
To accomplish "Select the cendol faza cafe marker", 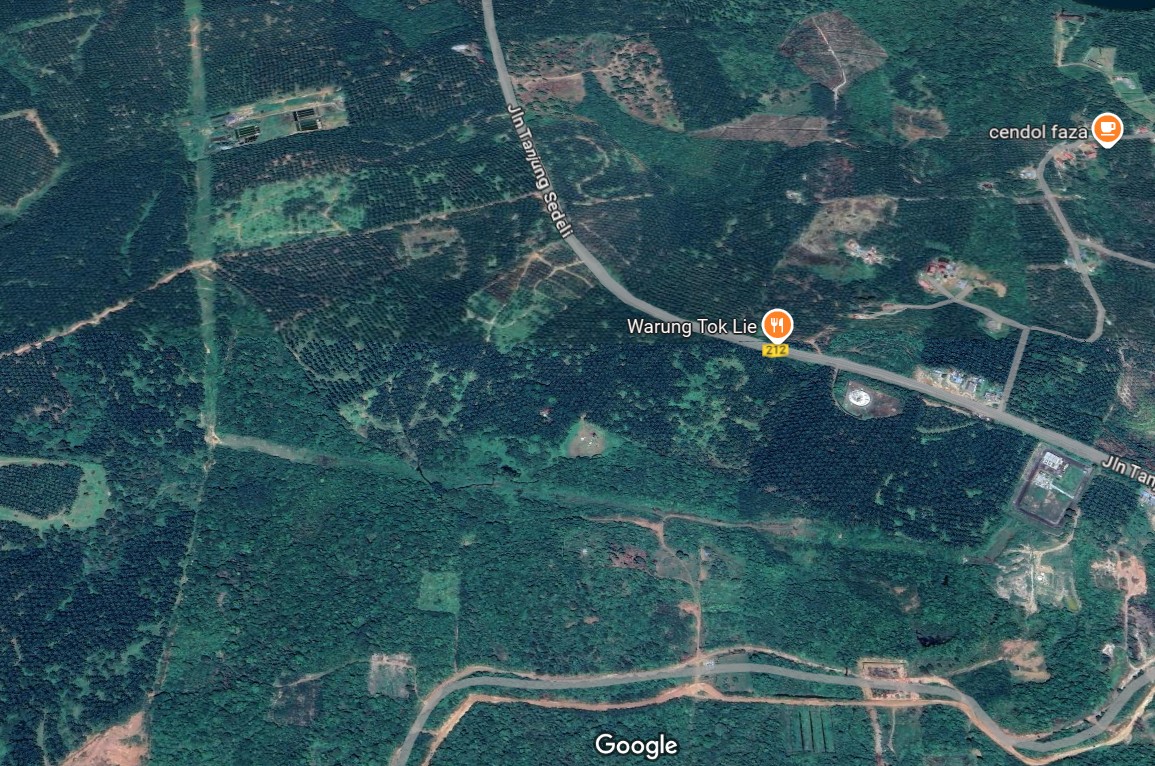I will (x=1105, y=128).
